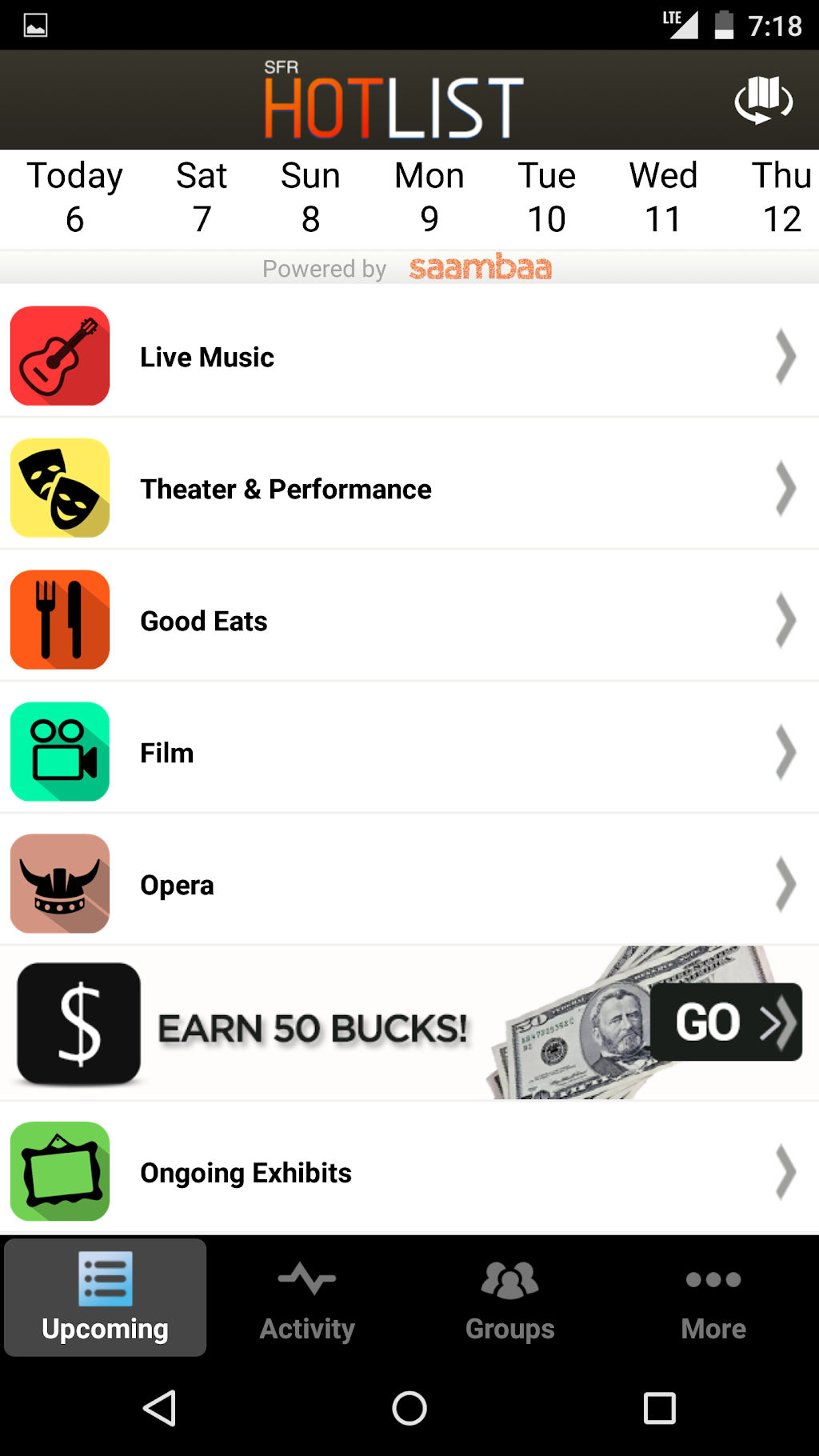View Opera events

pos(409,885)
